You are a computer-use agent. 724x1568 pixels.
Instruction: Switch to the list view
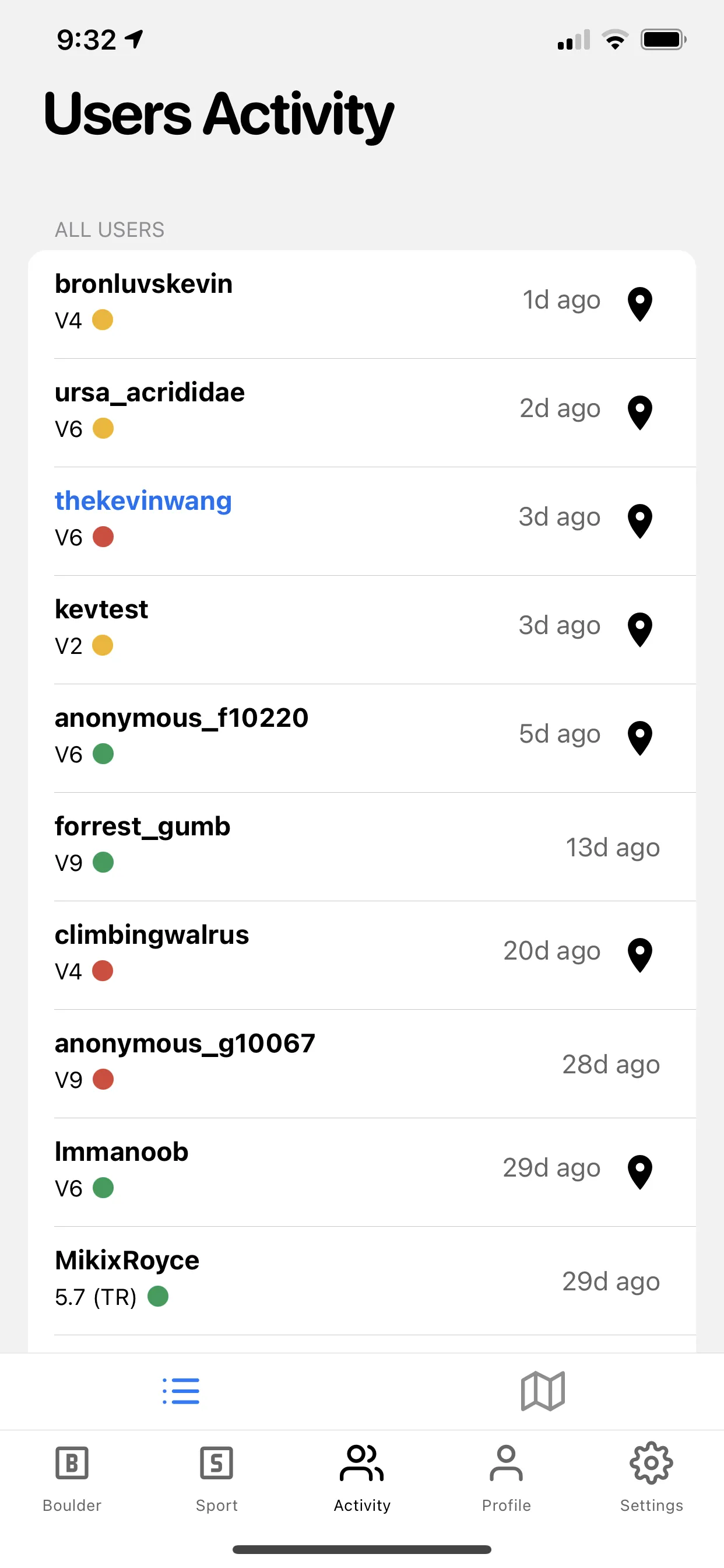[x=181, y=1391]
